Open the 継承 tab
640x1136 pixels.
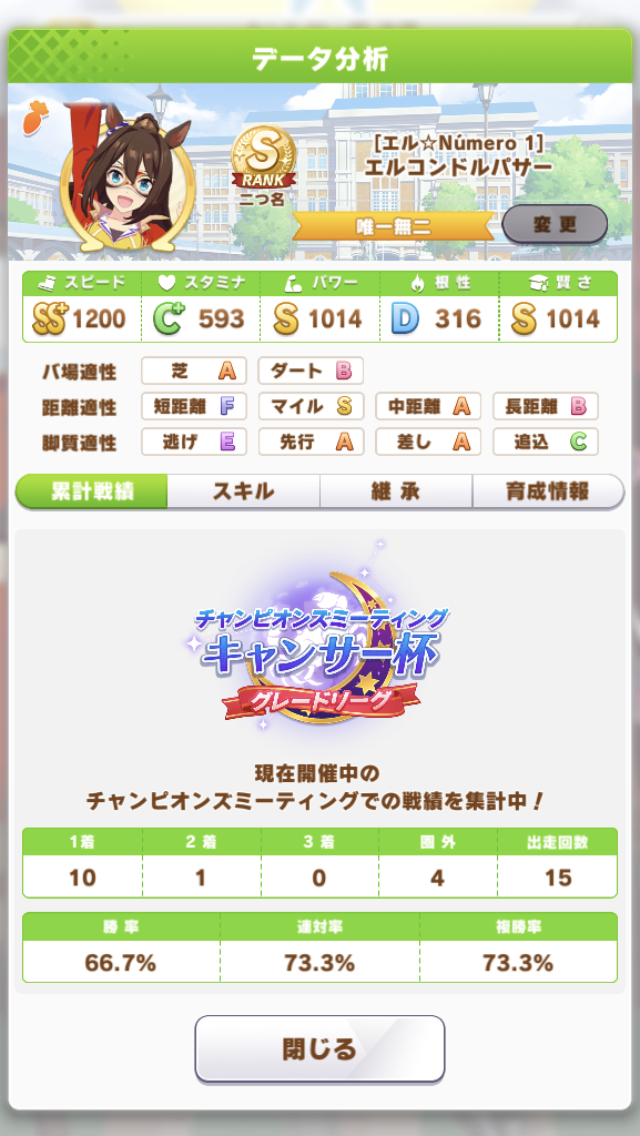pyautogui.click(x=396, y=492)
